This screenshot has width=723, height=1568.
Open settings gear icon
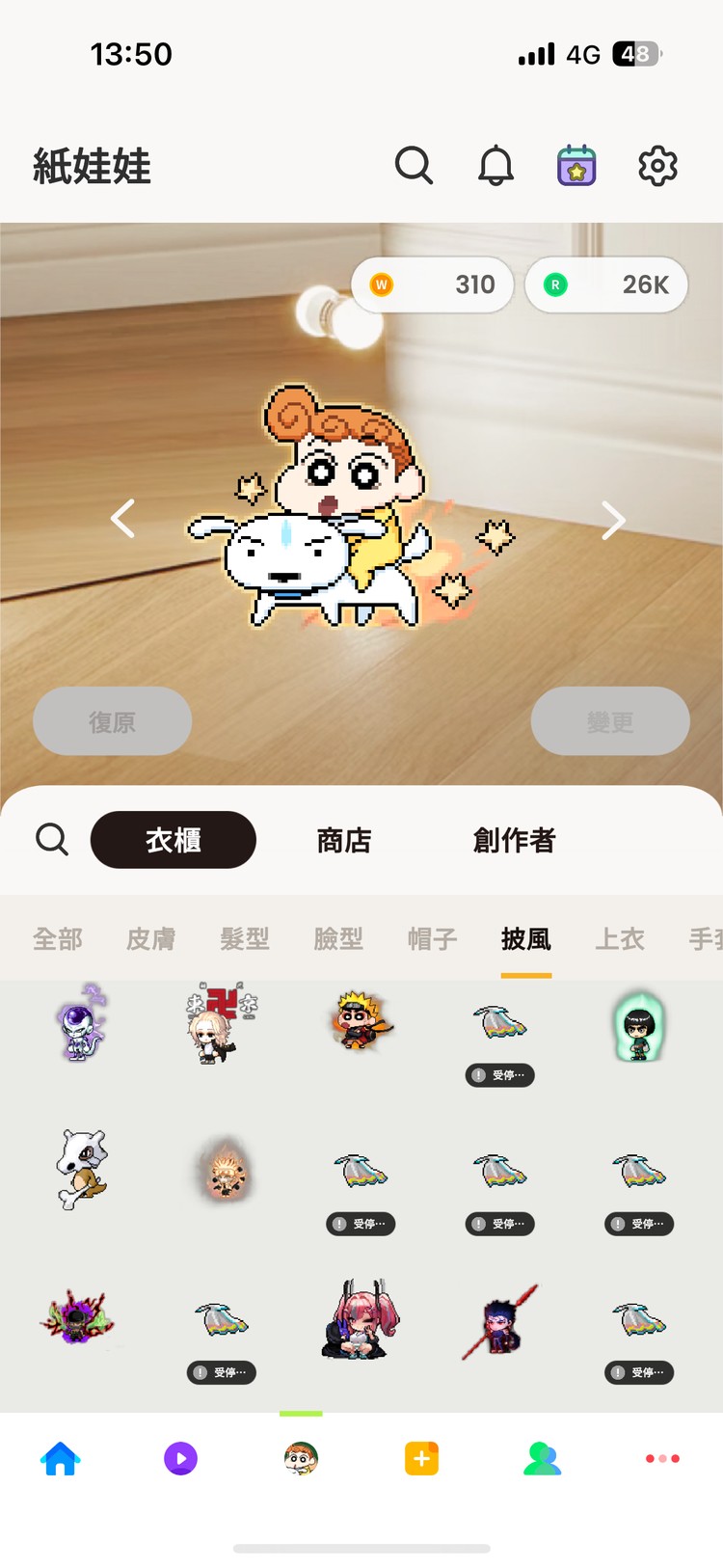click(x=657, y=166)
